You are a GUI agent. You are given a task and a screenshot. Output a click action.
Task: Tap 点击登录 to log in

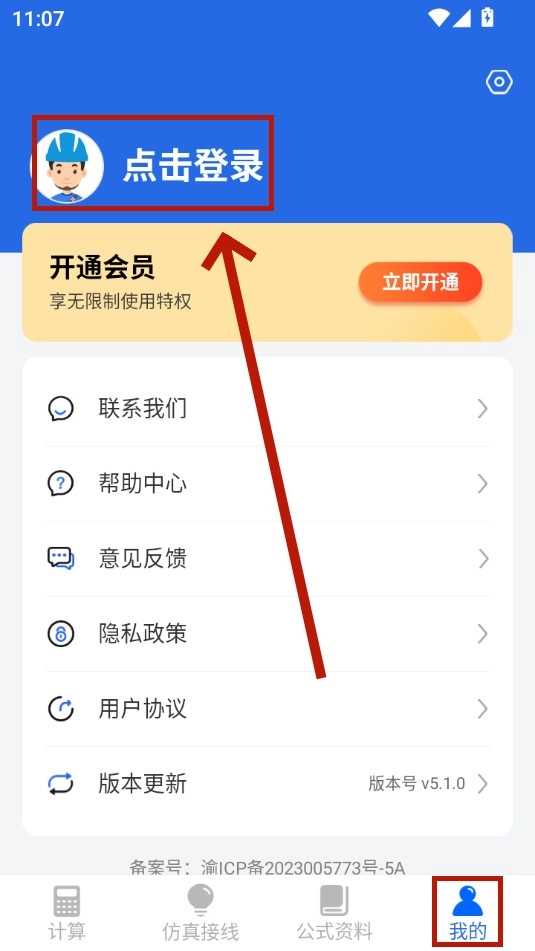click(x=193, y=165)
